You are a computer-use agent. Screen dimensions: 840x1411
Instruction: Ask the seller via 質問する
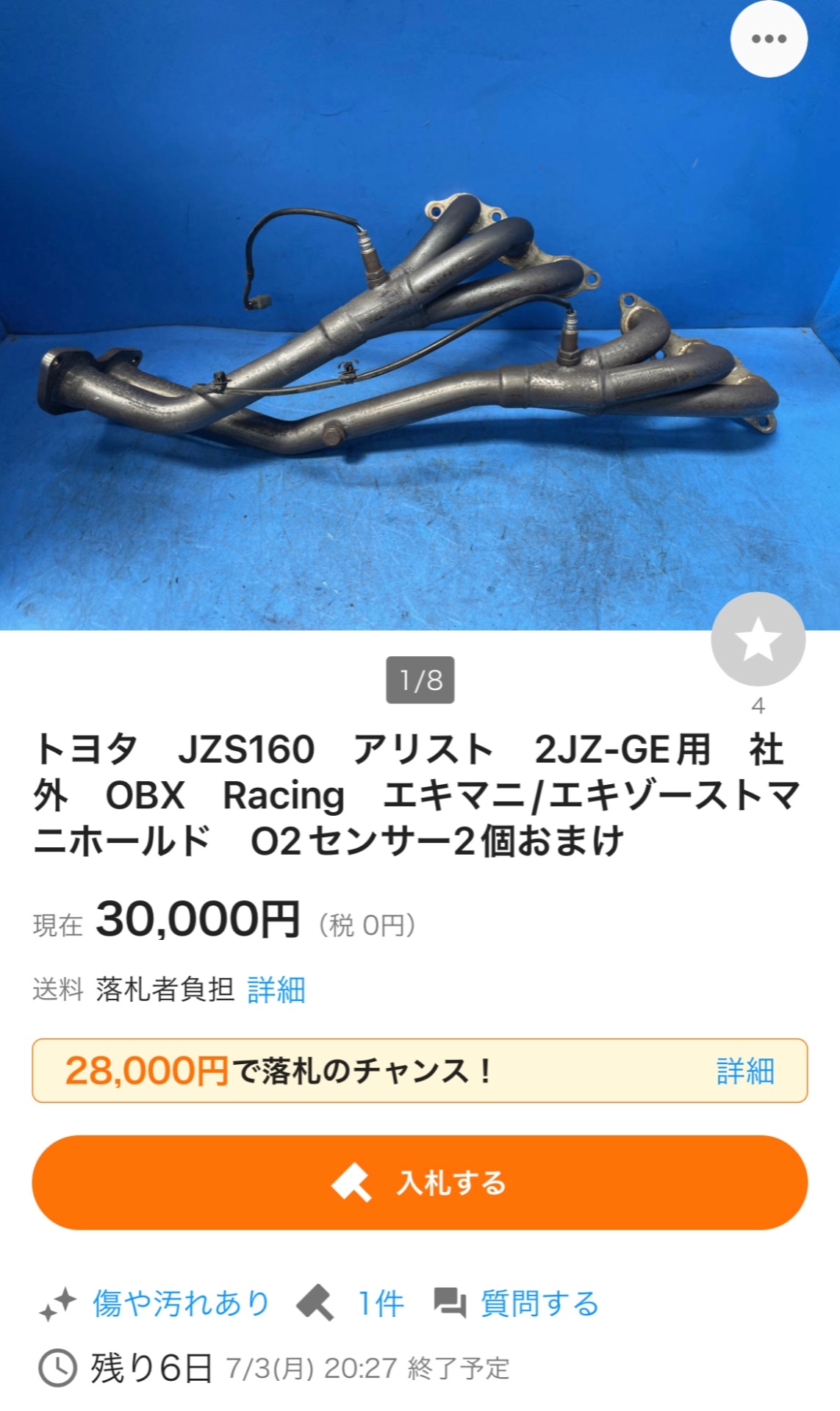click(539, 1304)
